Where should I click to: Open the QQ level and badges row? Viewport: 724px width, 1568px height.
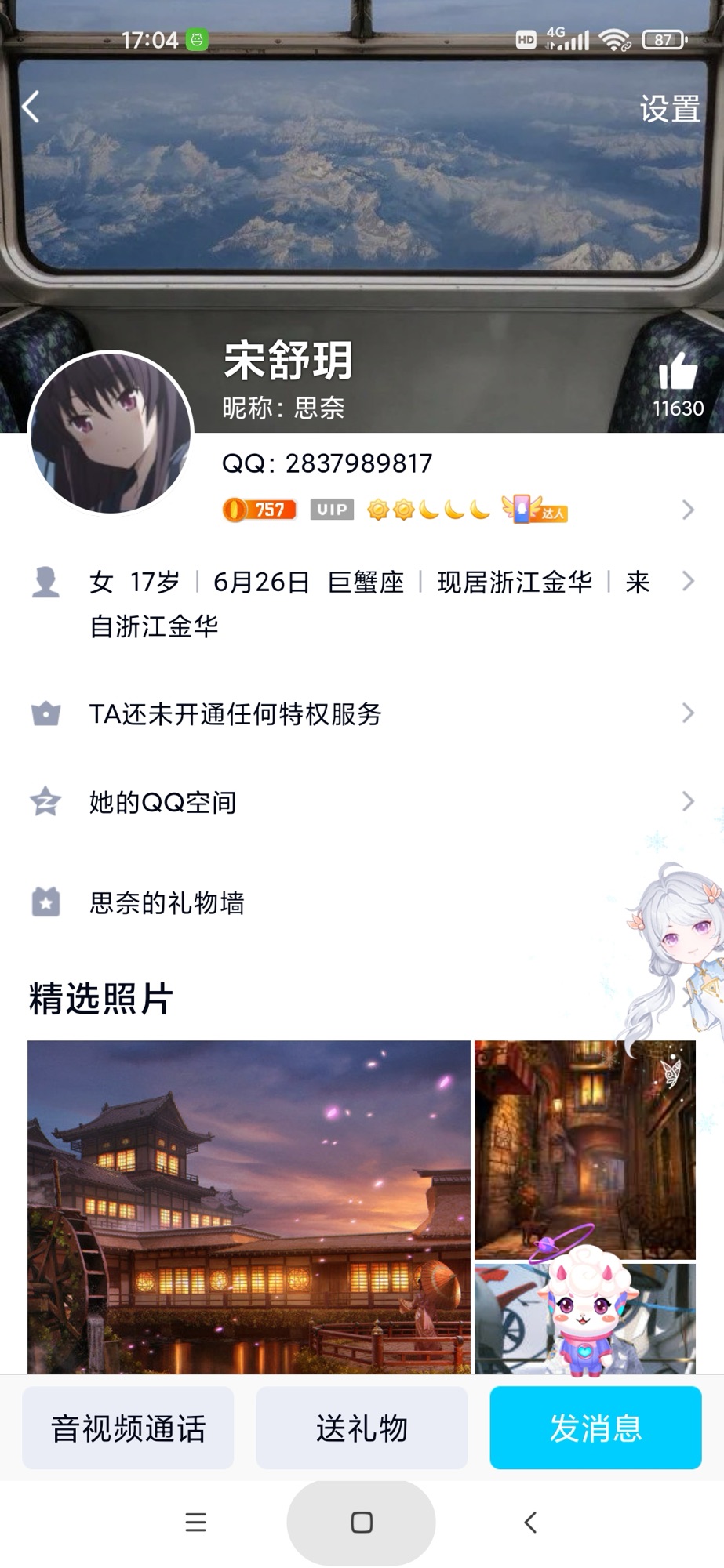point(455,510)
